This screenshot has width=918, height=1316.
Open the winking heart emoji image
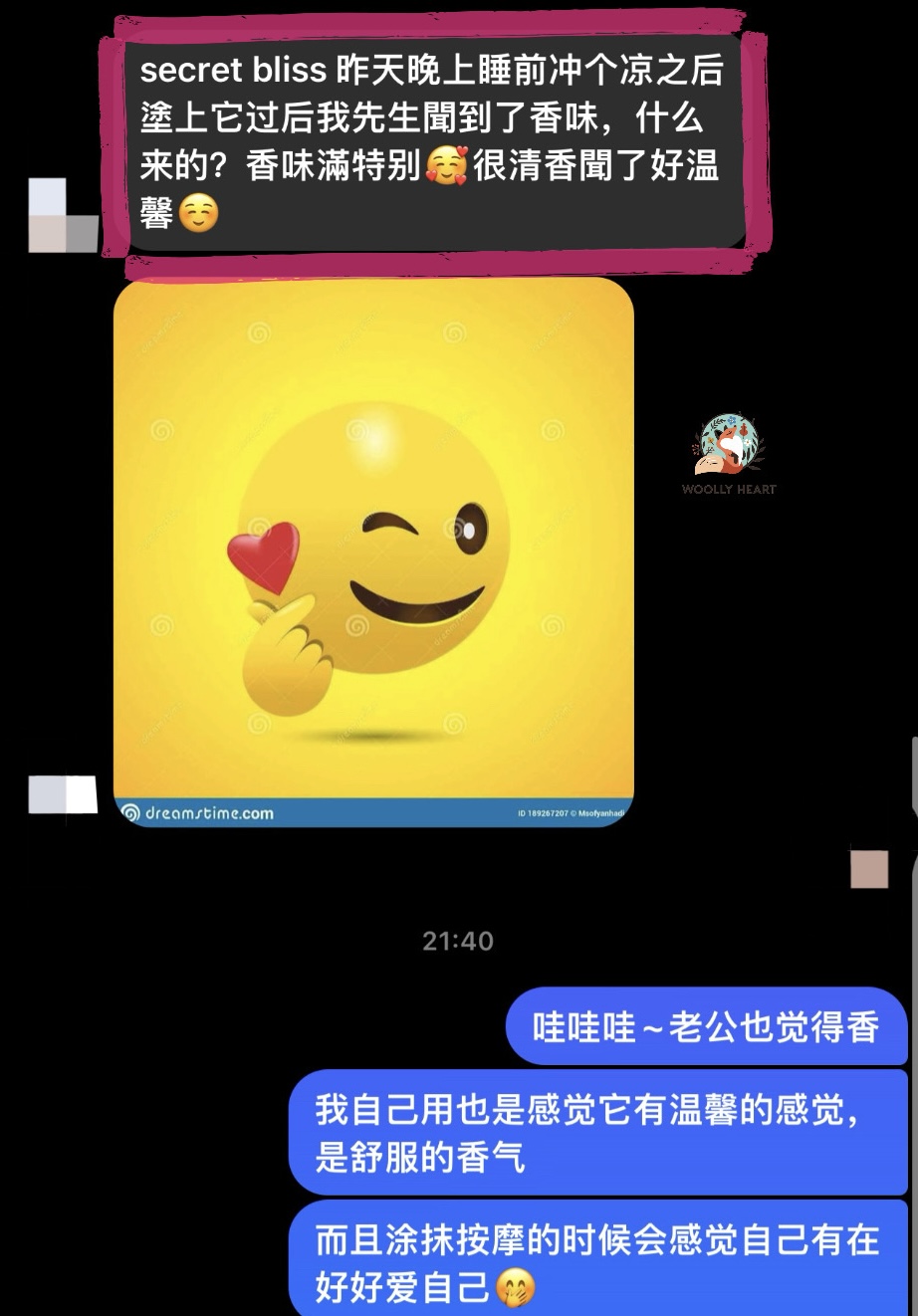(x=373, y=552)
